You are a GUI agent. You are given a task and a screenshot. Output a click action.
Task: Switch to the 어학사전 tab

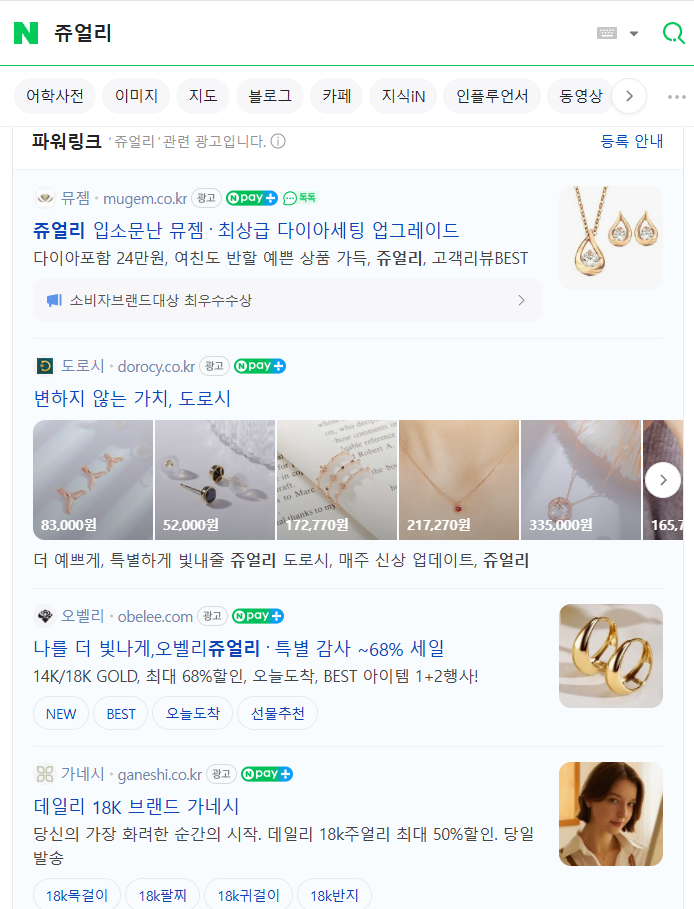tap(55, 96)
